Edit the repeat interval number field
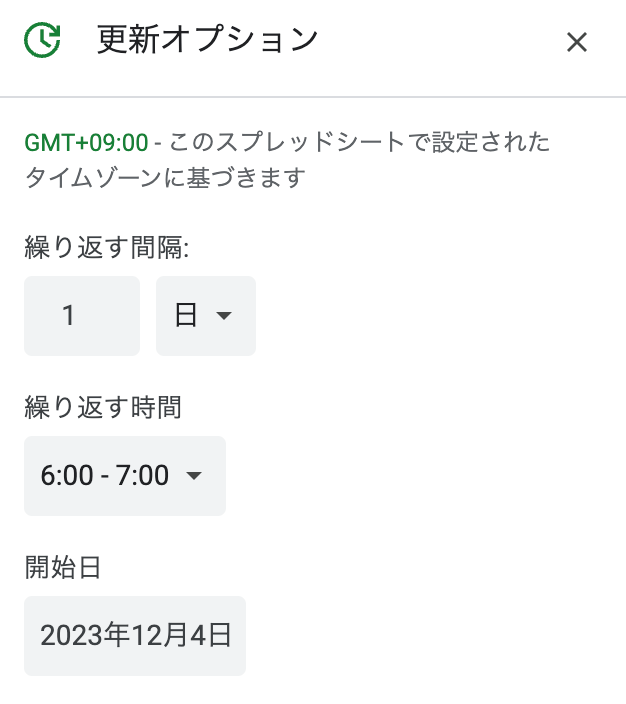This screenshot has width=626, height=704. click(x=81, y=316)
